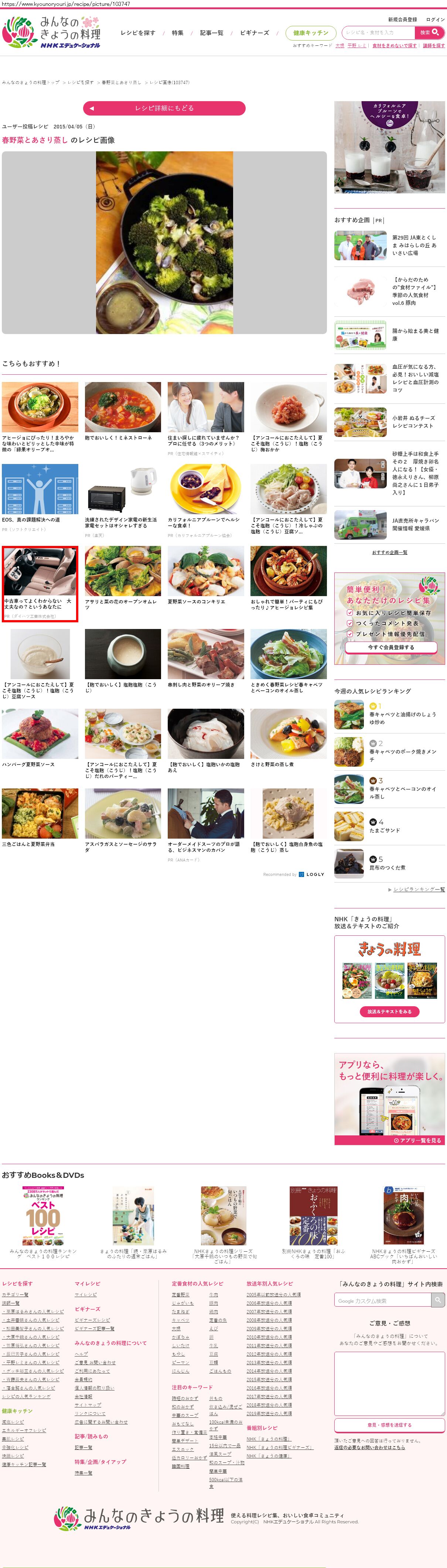Open the 特集 header menu
Image resolution: width=447 pixels, height=1568 pixels.
point(177,33)
